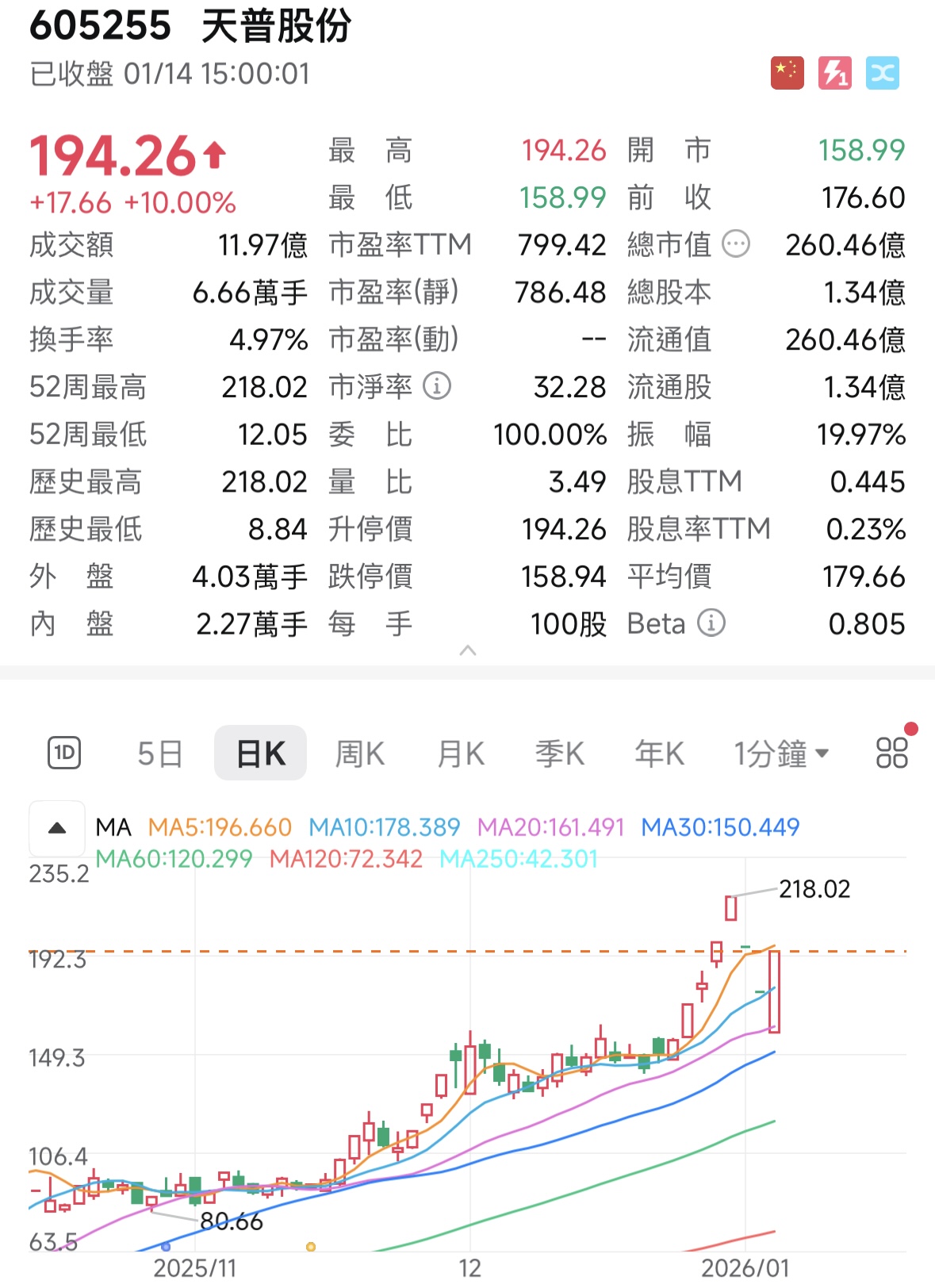Click the Level-1 lightning quotes icon
The height and width of the screenshot is (1288, 935).
coord(836,73)
